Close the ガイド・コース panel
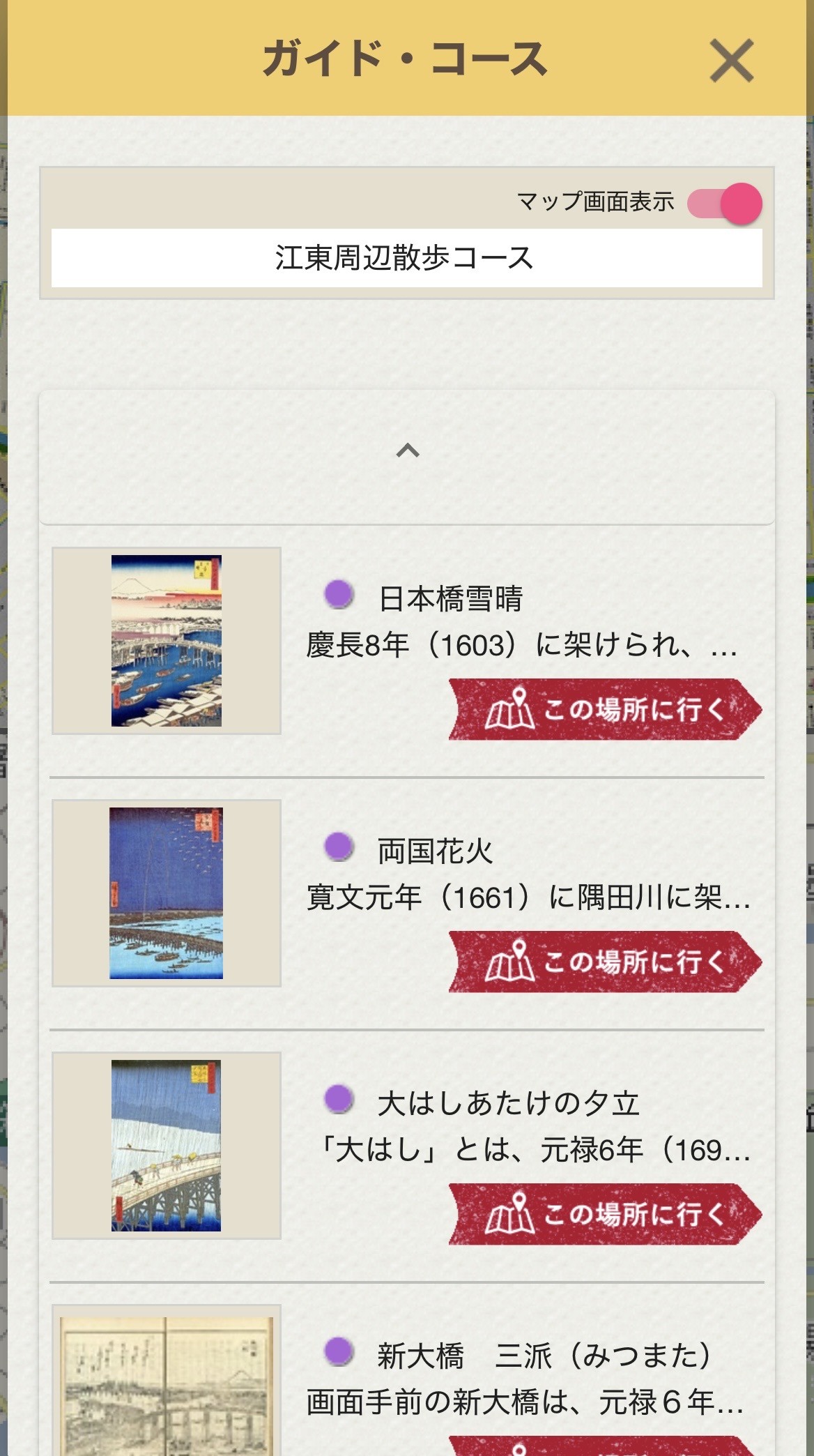The height and width of the screenshot is (1456, 814). (x=731, y=61)
